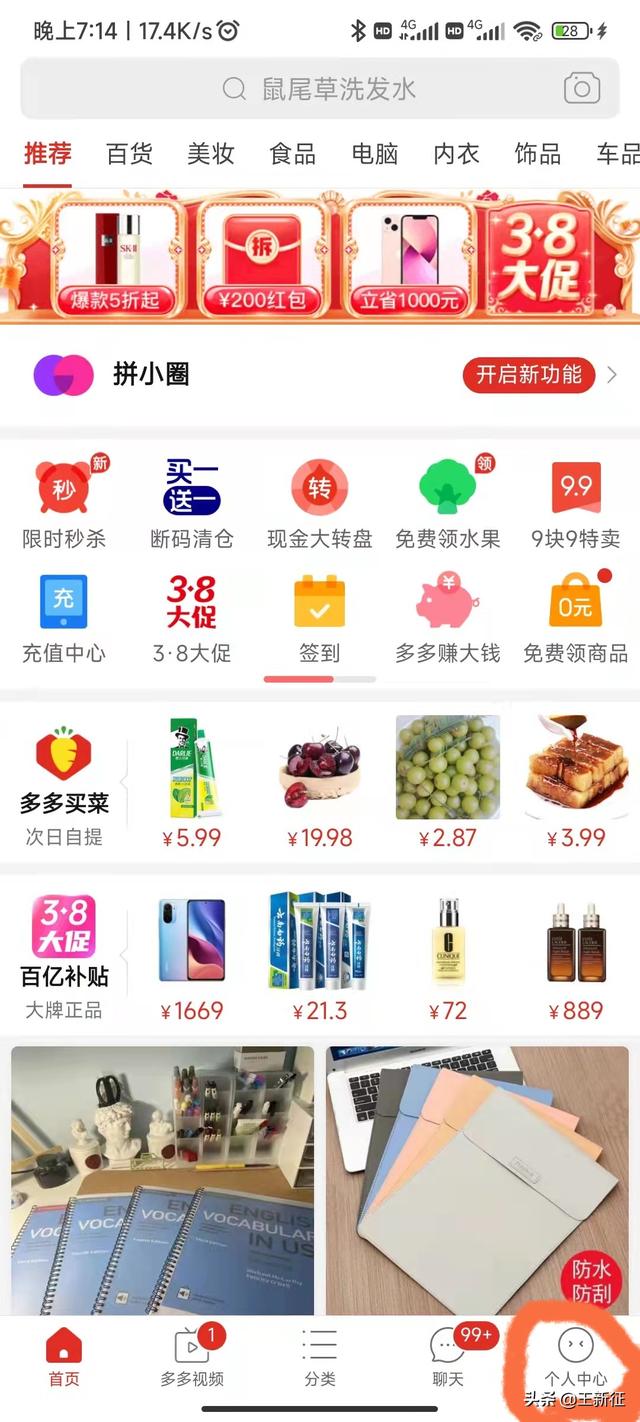Select the 食品 category tab
640x1422 pixels.
(x=292, y=154)
